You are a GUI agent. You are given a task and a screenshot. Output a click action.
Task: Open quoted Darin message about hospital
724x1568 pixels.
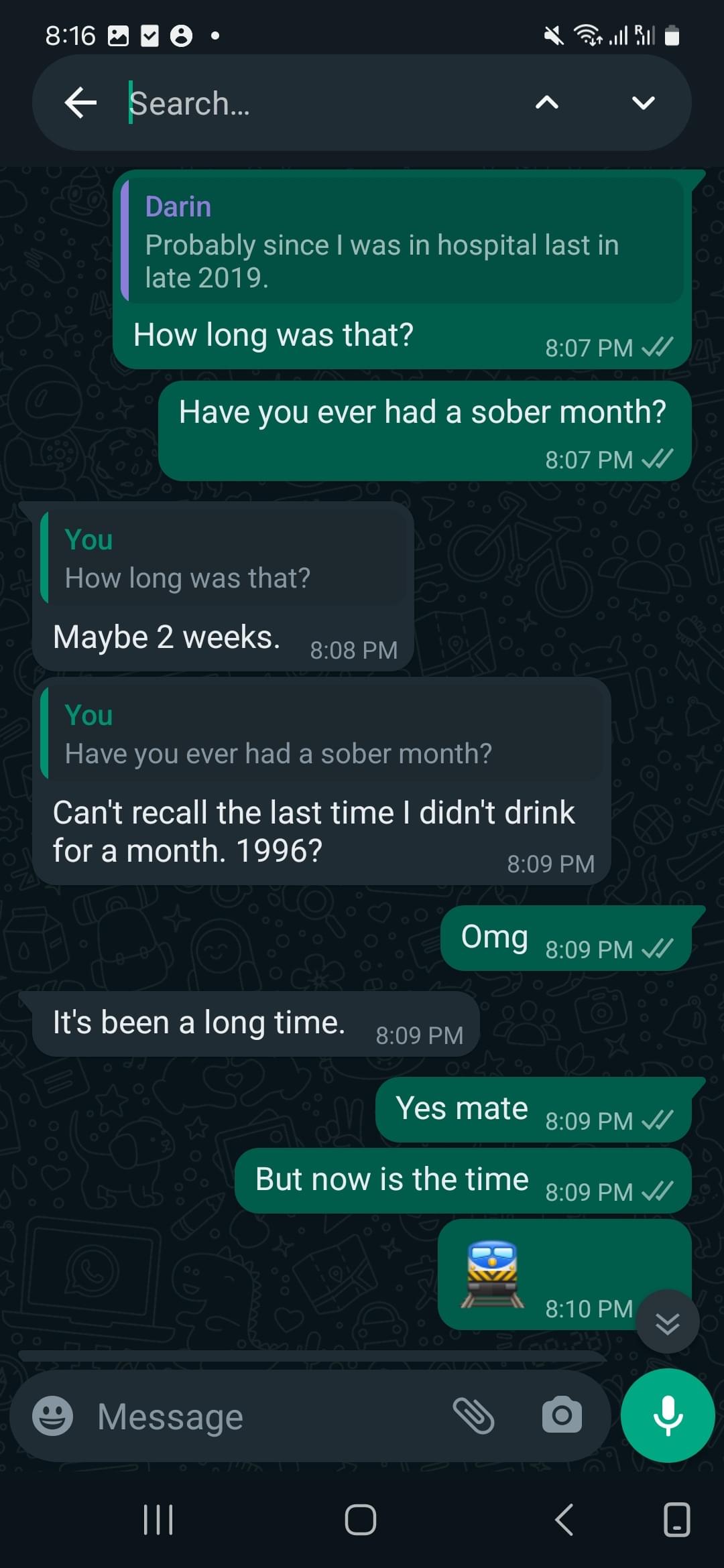(x=402, y=241)
